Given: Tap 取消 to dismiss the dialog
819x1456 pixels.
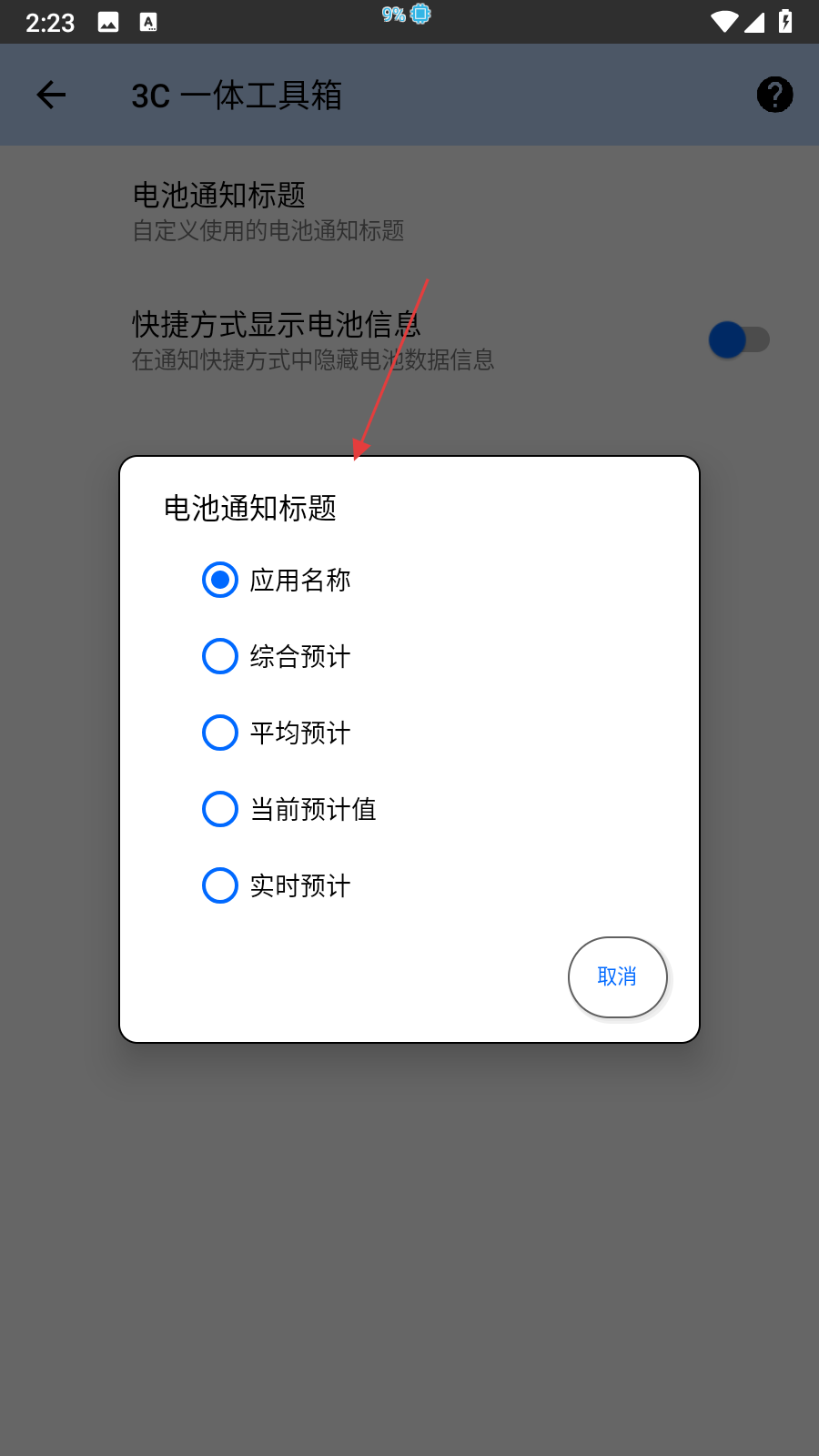Looking at the screenshot, I should (x=617, y=976).
